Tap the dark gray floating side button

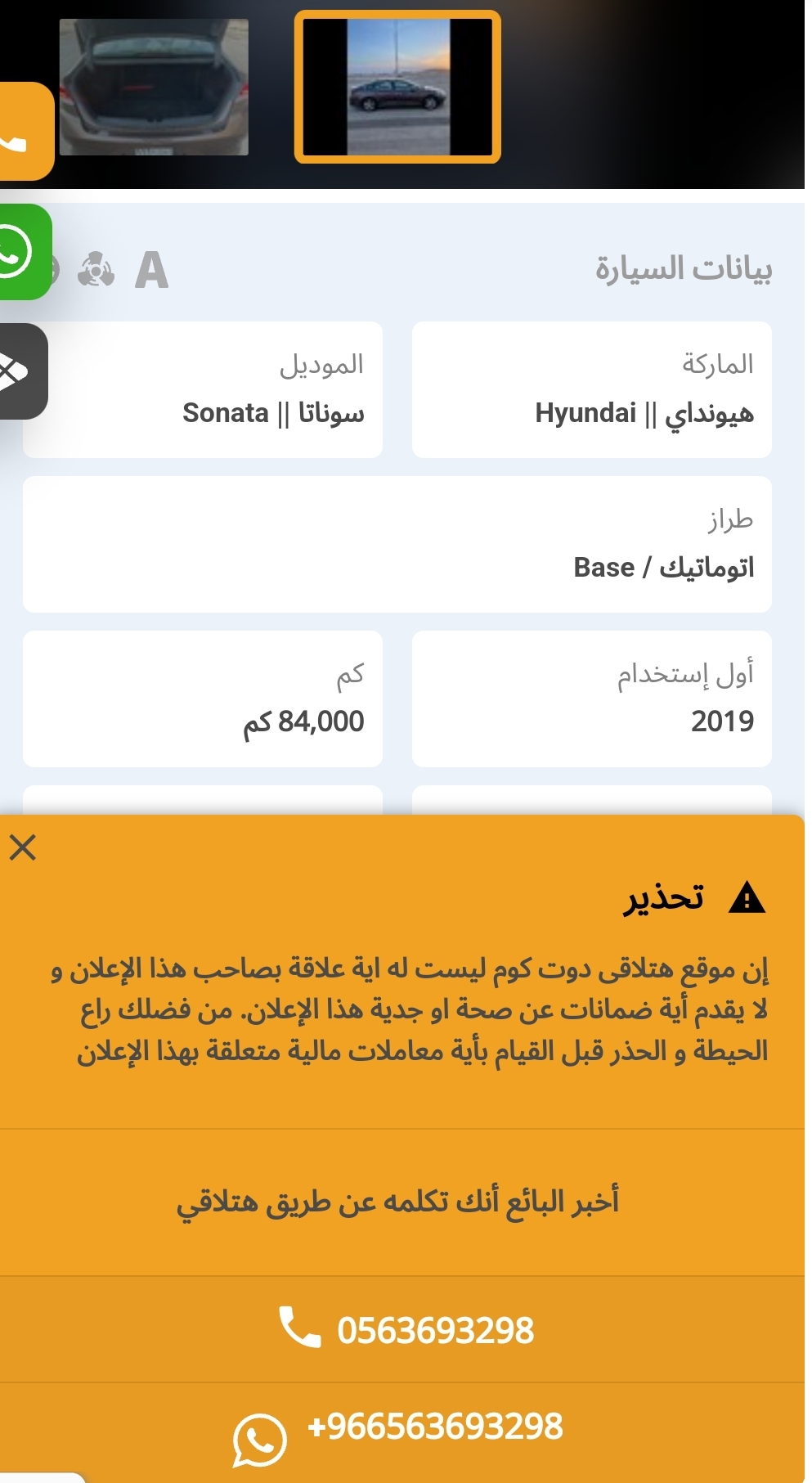click(22, 371)
